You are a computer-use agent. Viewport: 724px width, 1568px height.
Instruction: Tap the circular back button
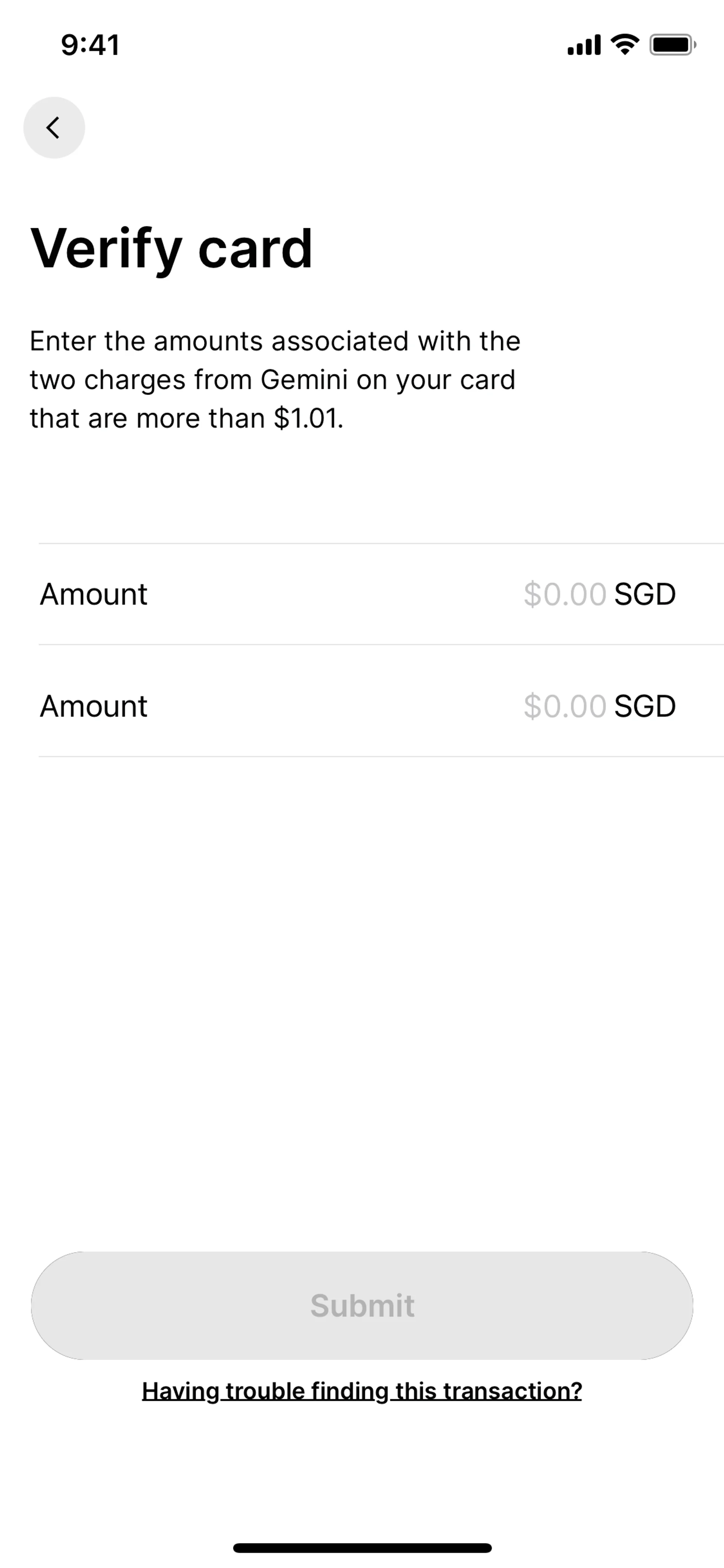[x=54, y=127]
